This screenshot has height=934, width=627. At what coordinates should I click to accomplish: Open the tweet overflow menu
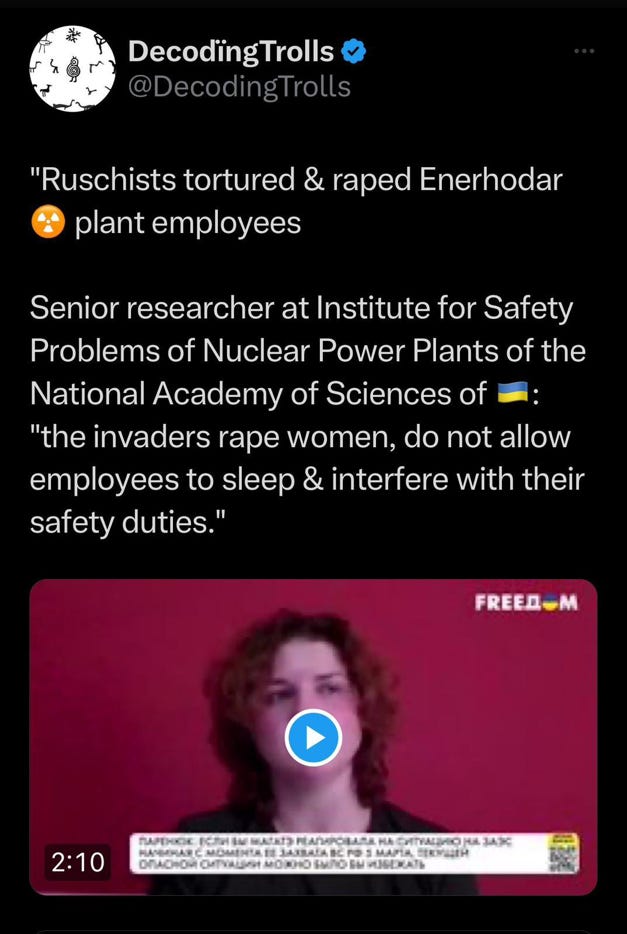(x=585, y=51)
